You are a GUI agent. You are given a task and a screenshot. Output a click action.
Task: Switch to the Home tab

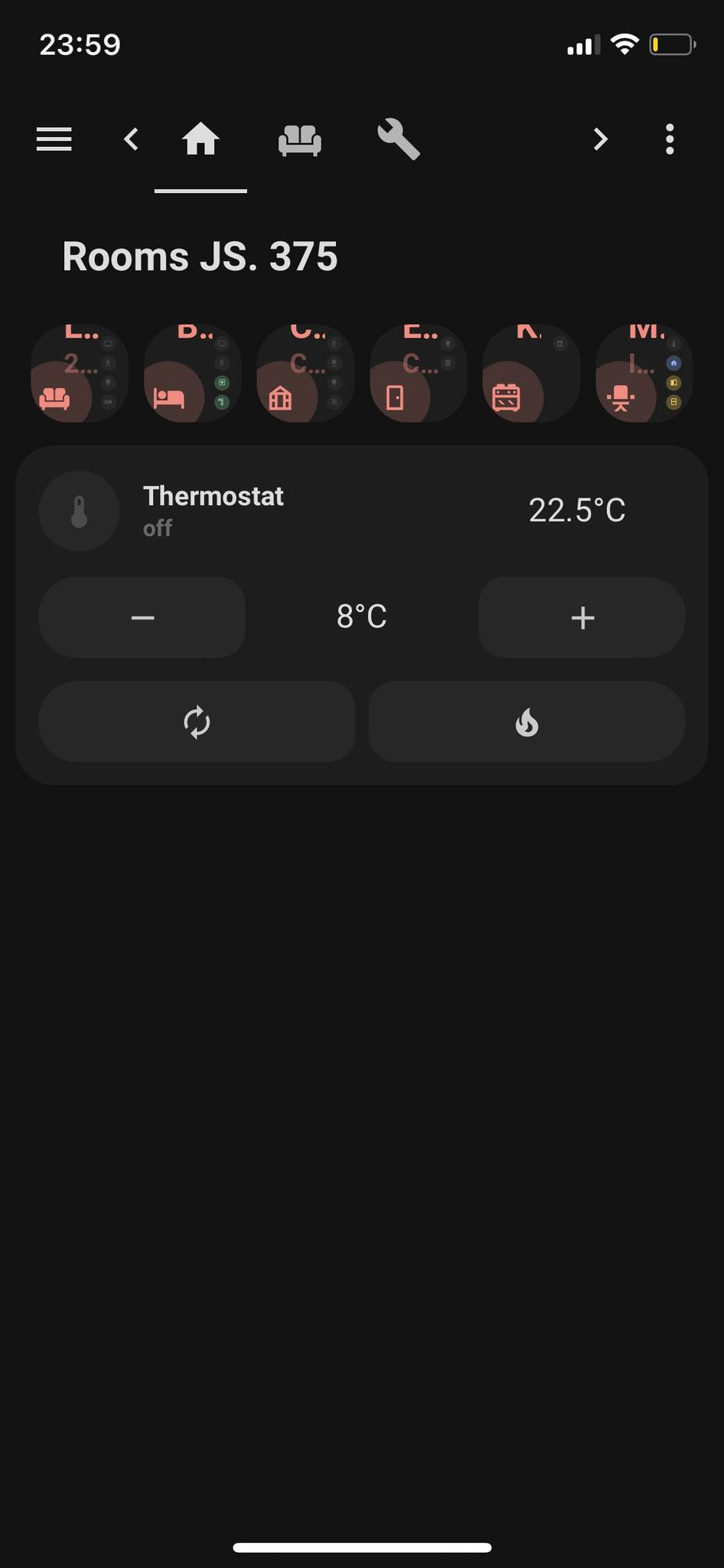[x=201, y=139]
